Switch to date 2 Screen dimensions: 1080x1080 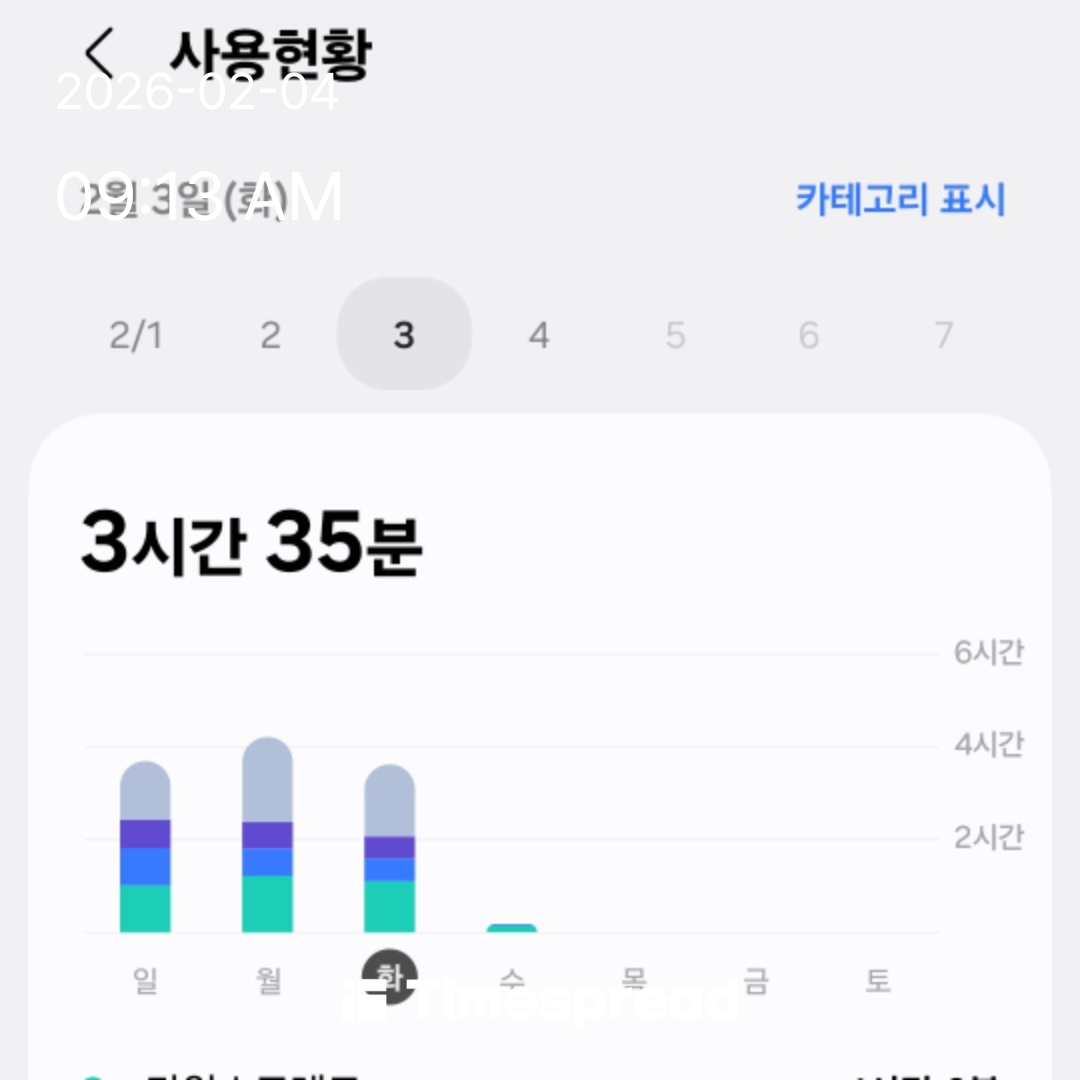tap(270, 335)
